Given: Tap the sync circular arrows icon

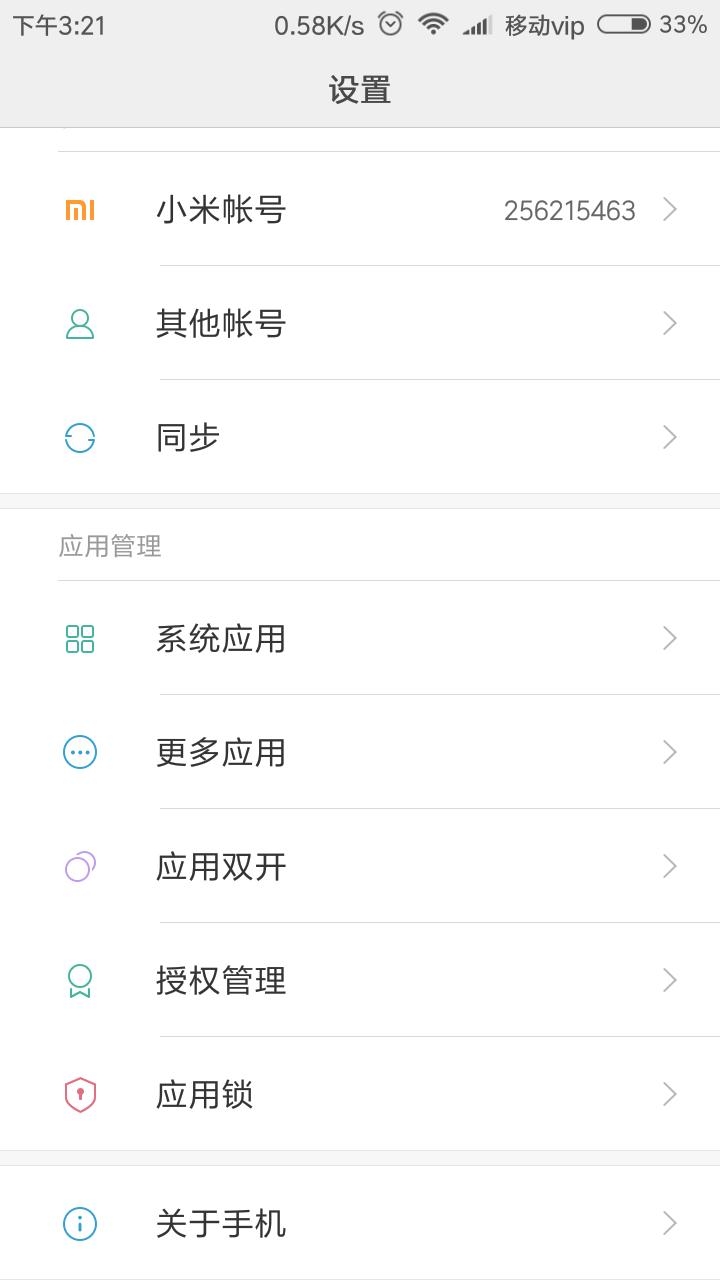Looking at the screenshot, I should tap(80, 437).
